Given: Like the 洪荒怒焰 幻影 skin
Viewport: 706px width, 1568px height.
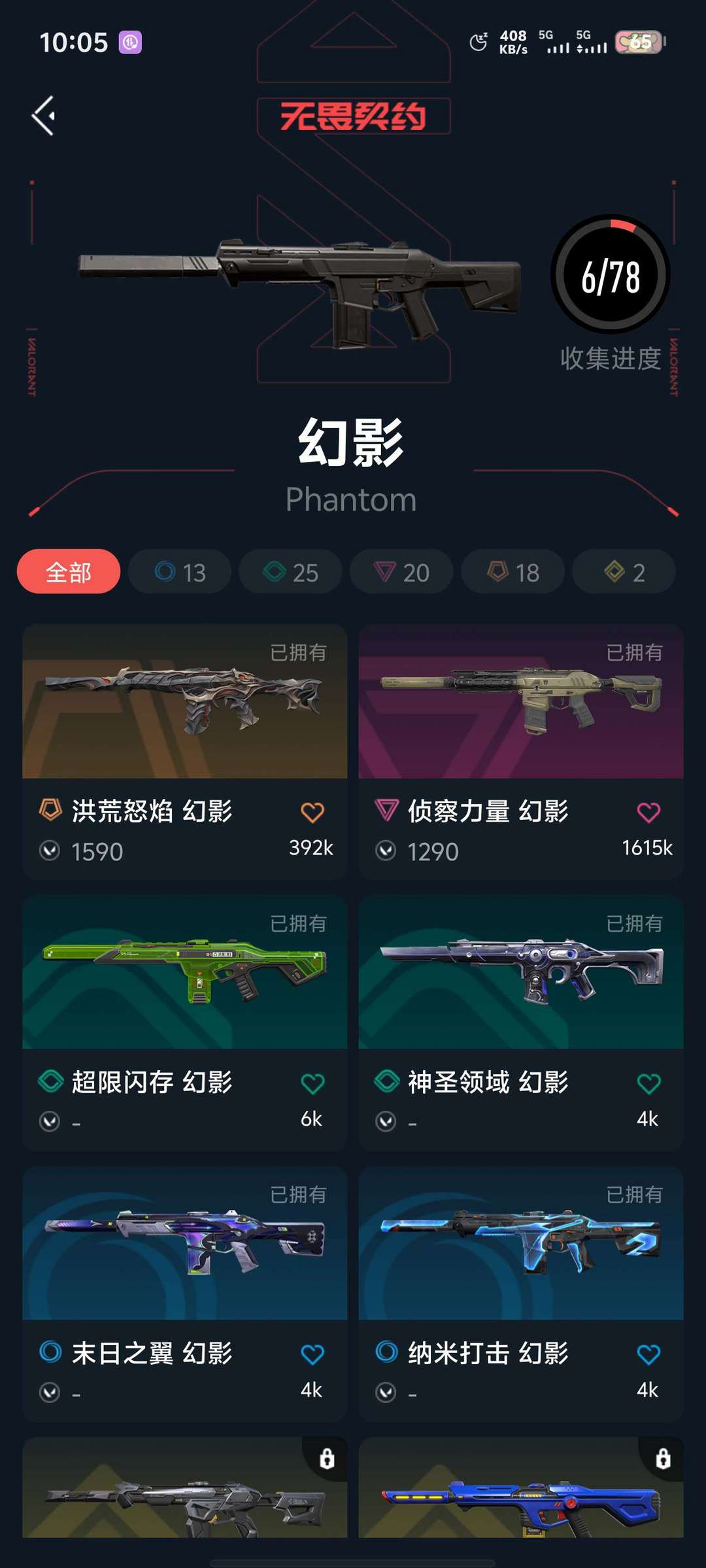Looking at the screenshot, I should tap(312, 812).
